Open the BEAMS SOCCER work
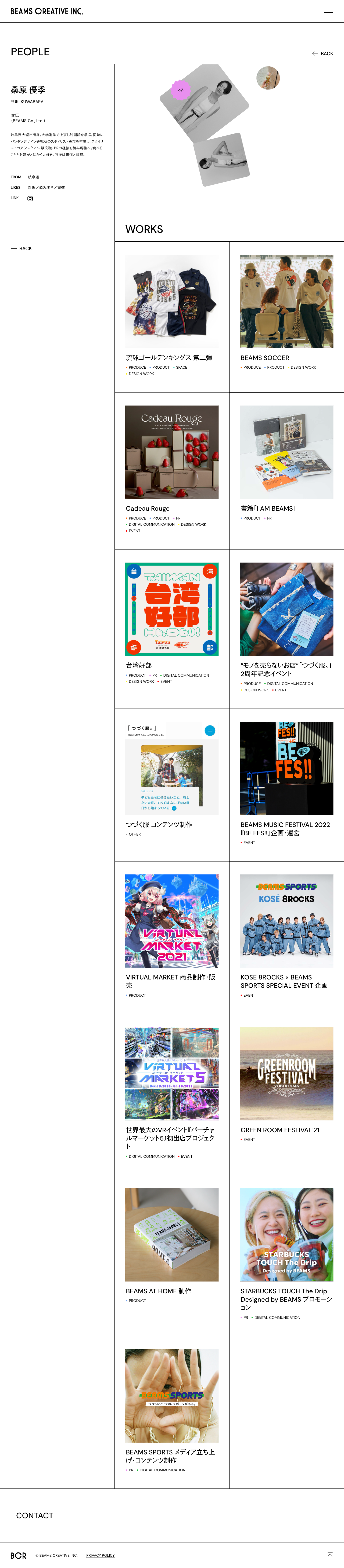 [x=286, y=301]
